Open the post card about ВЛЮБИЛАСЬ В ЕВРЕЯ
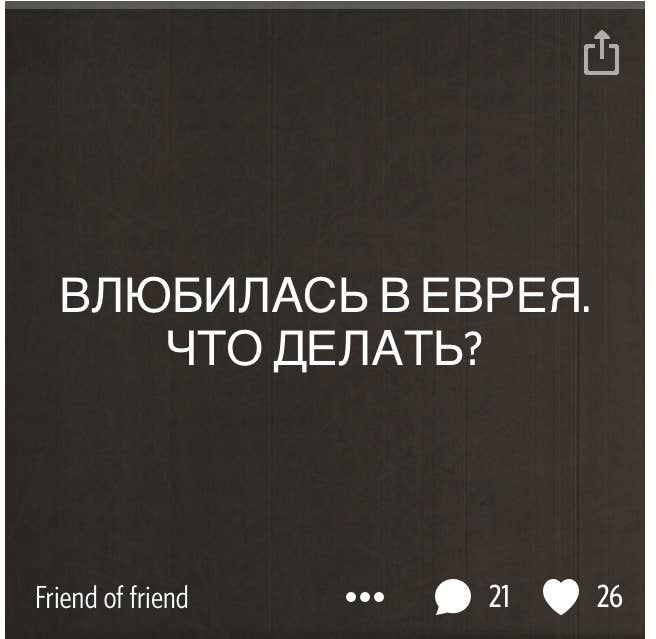The image size is (656, 639). 326,320
